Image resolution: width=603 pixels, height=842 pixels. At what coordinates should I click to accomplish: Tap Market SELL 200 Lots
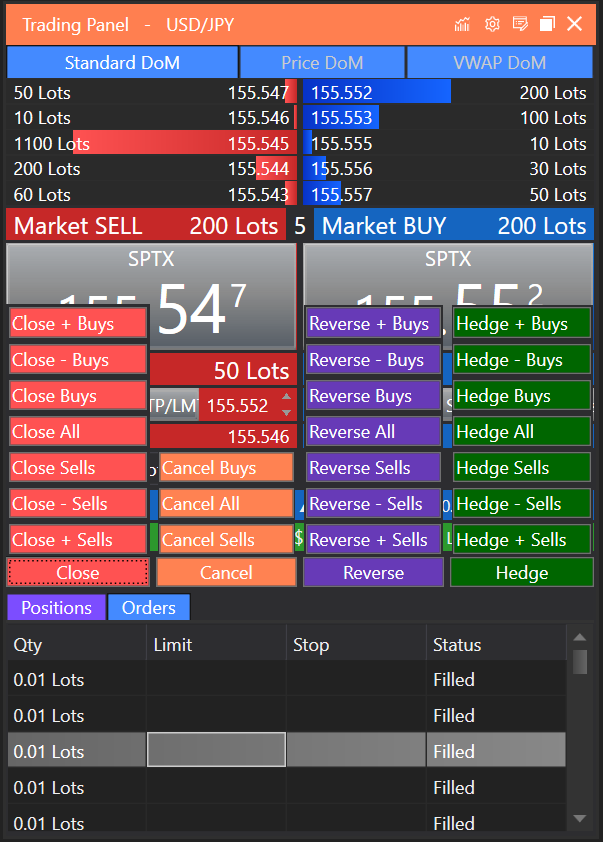146,226
